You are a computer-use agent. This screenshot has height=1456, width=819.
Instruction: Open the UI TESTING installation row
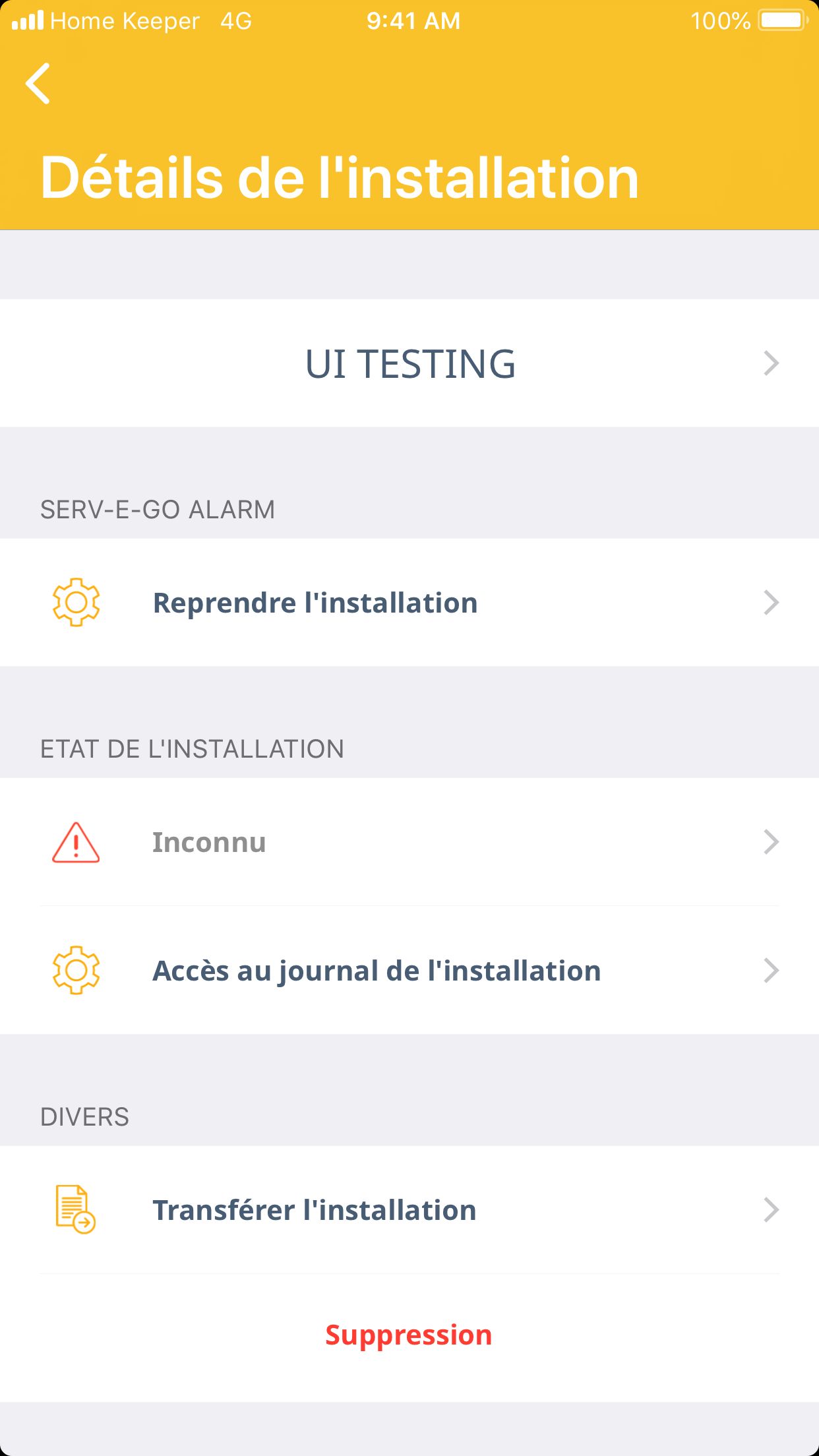409,363
